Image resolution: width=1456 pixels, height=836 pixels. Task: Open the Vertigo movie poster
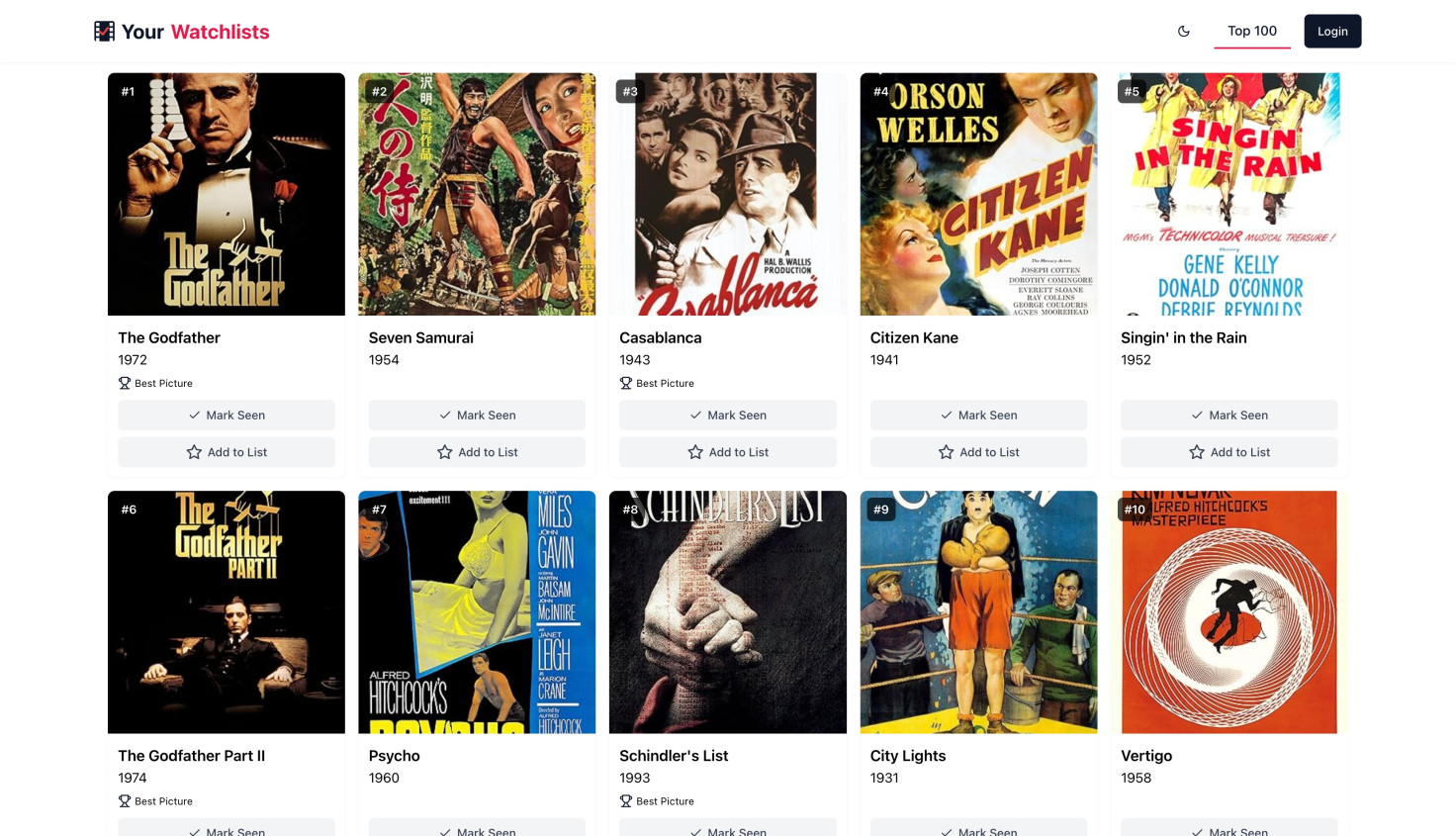pos(1228,612)
